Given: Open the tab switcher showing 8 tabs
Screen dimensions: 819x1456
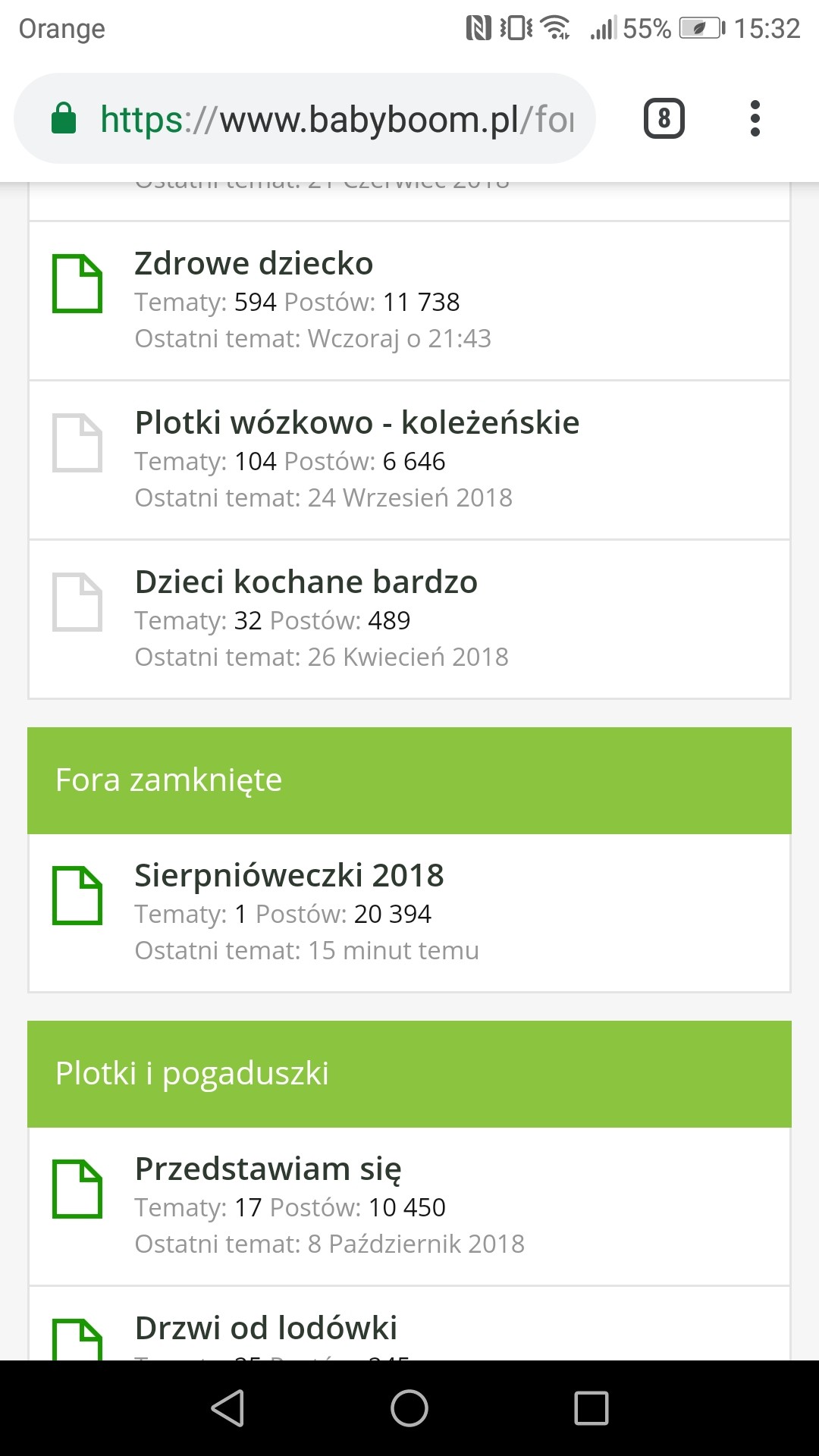Looking at the screenshot, I should [x=664, y=118].
